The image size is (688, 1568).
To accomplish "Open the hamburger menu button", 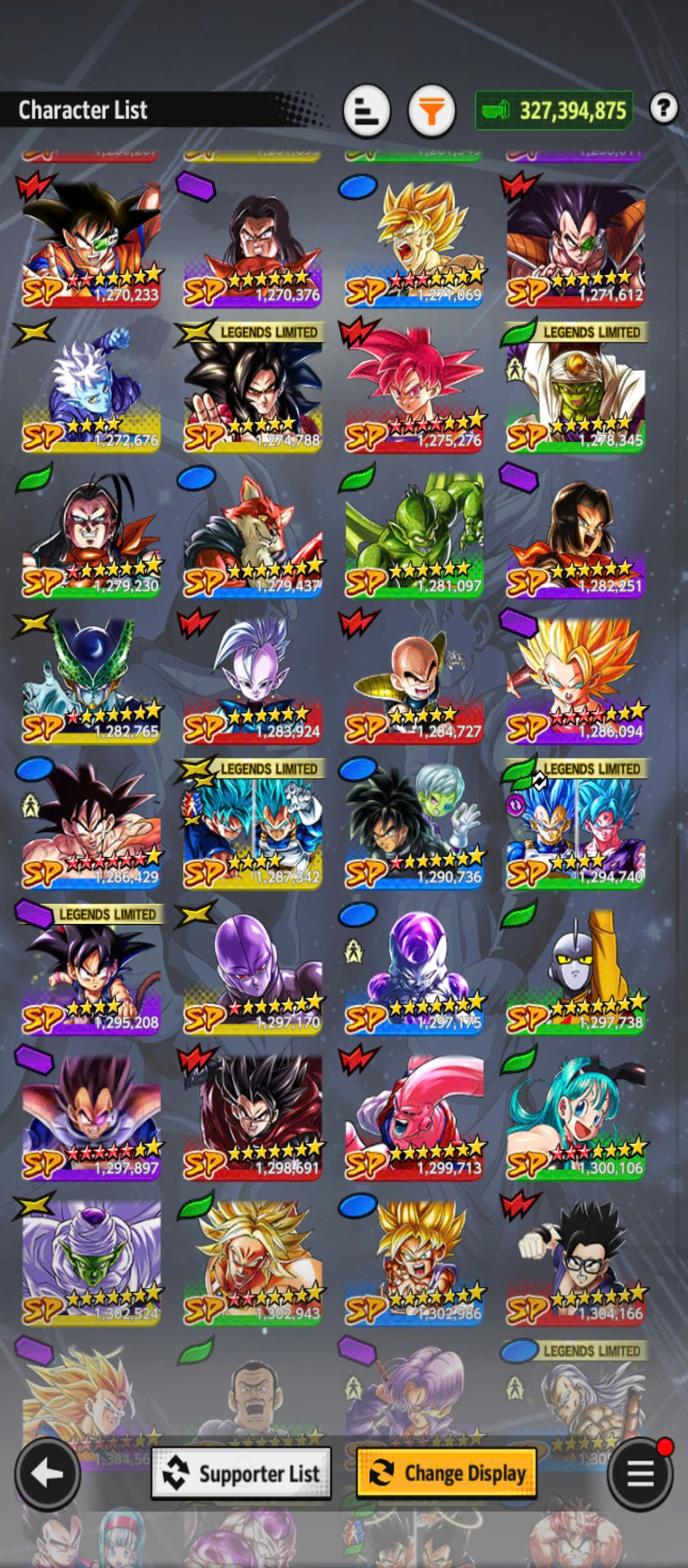I will [640, 1474].
